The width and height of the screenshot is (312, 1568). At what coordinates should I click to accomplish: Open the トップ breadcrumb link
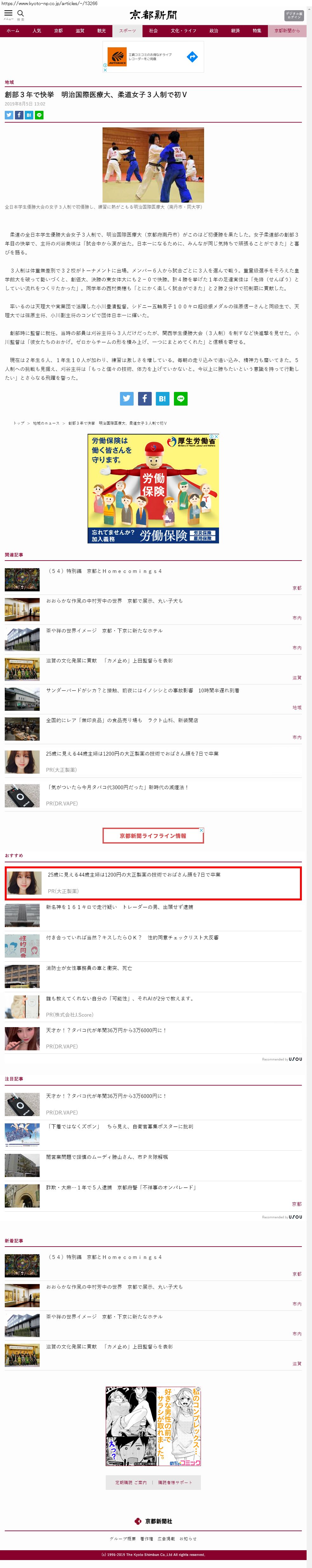19,423
